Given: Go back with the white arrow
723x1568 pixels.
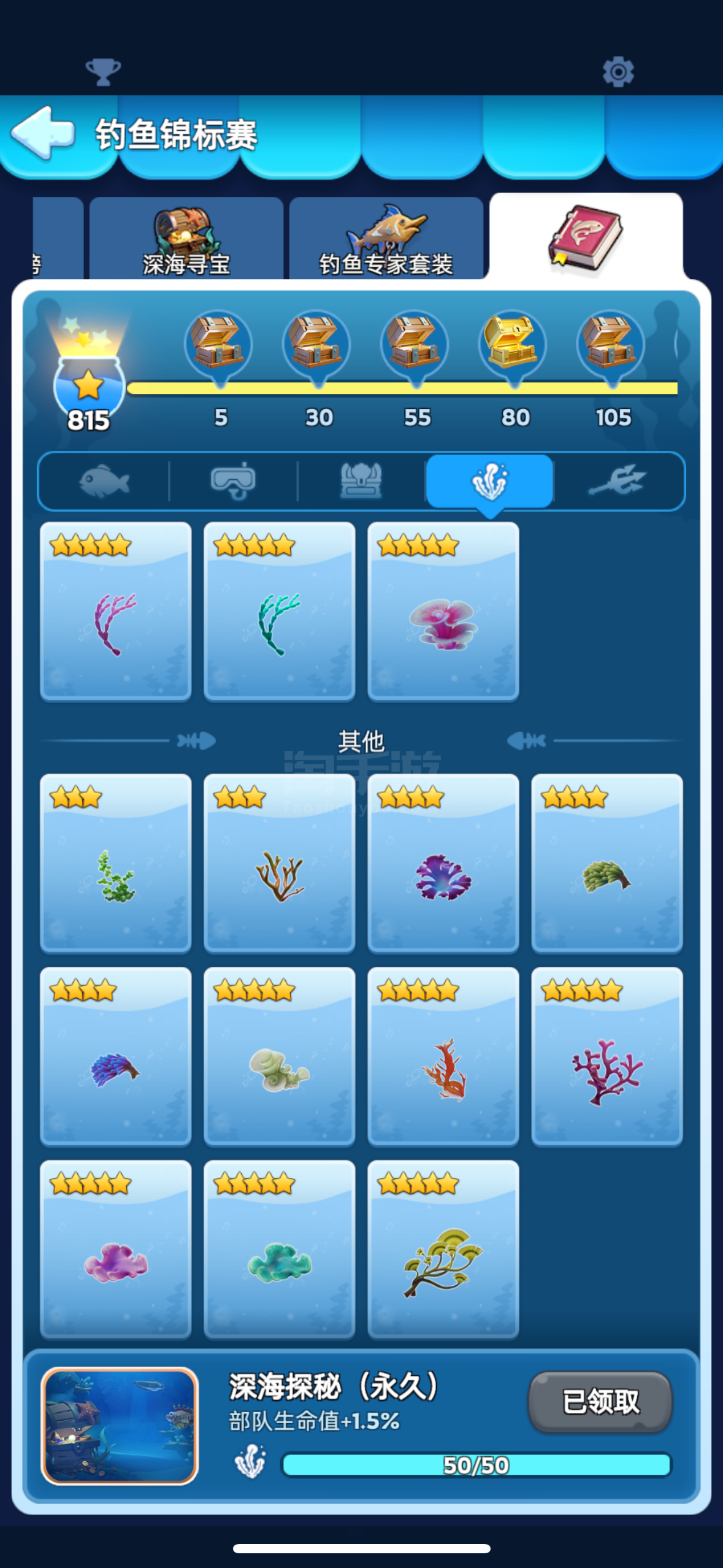Looking at the screenshot, I should pos(43,133).
